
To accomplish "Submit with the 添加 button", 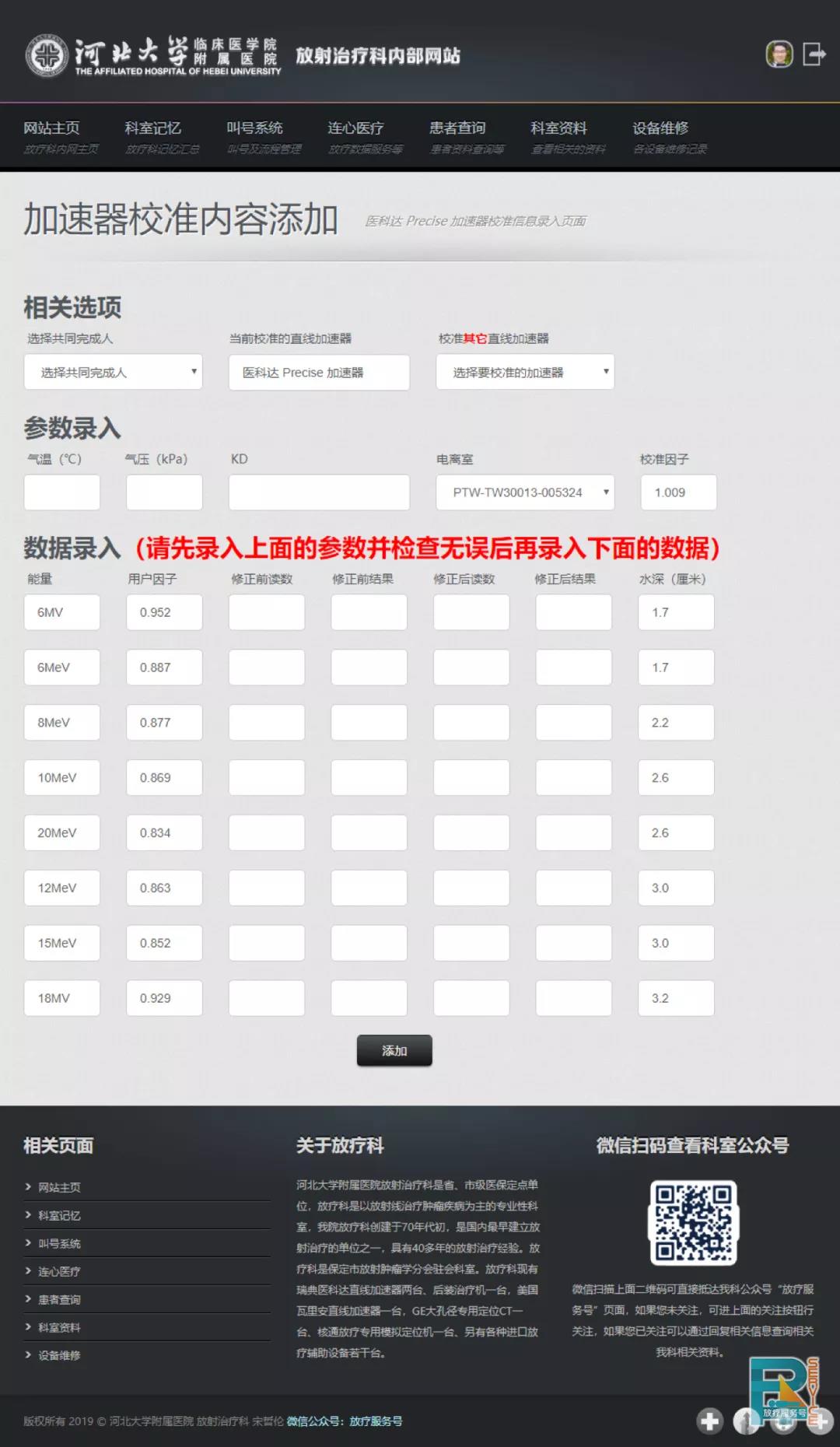I will (x=394, y=1051).
